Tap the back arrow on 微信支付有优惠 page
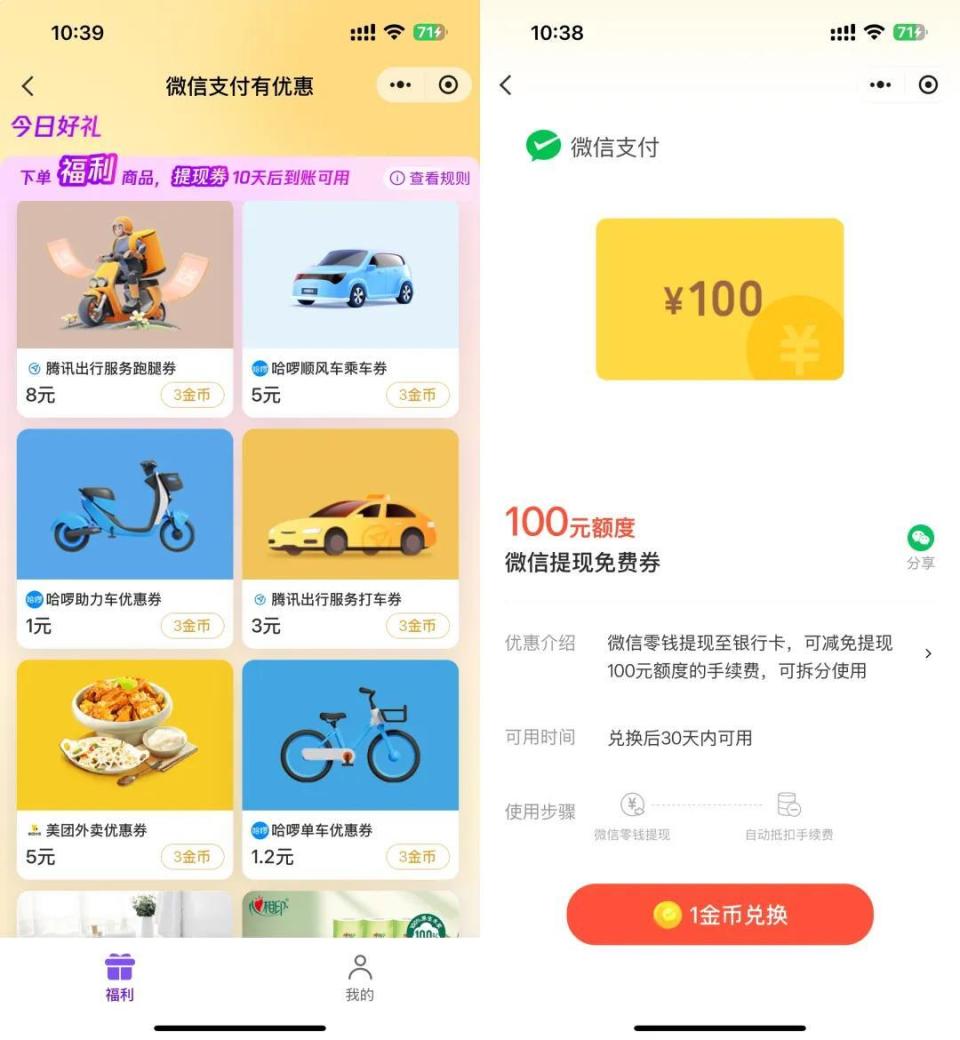Image resolution: width=960 pixels, height=1040 pixels. pos(28,86)
